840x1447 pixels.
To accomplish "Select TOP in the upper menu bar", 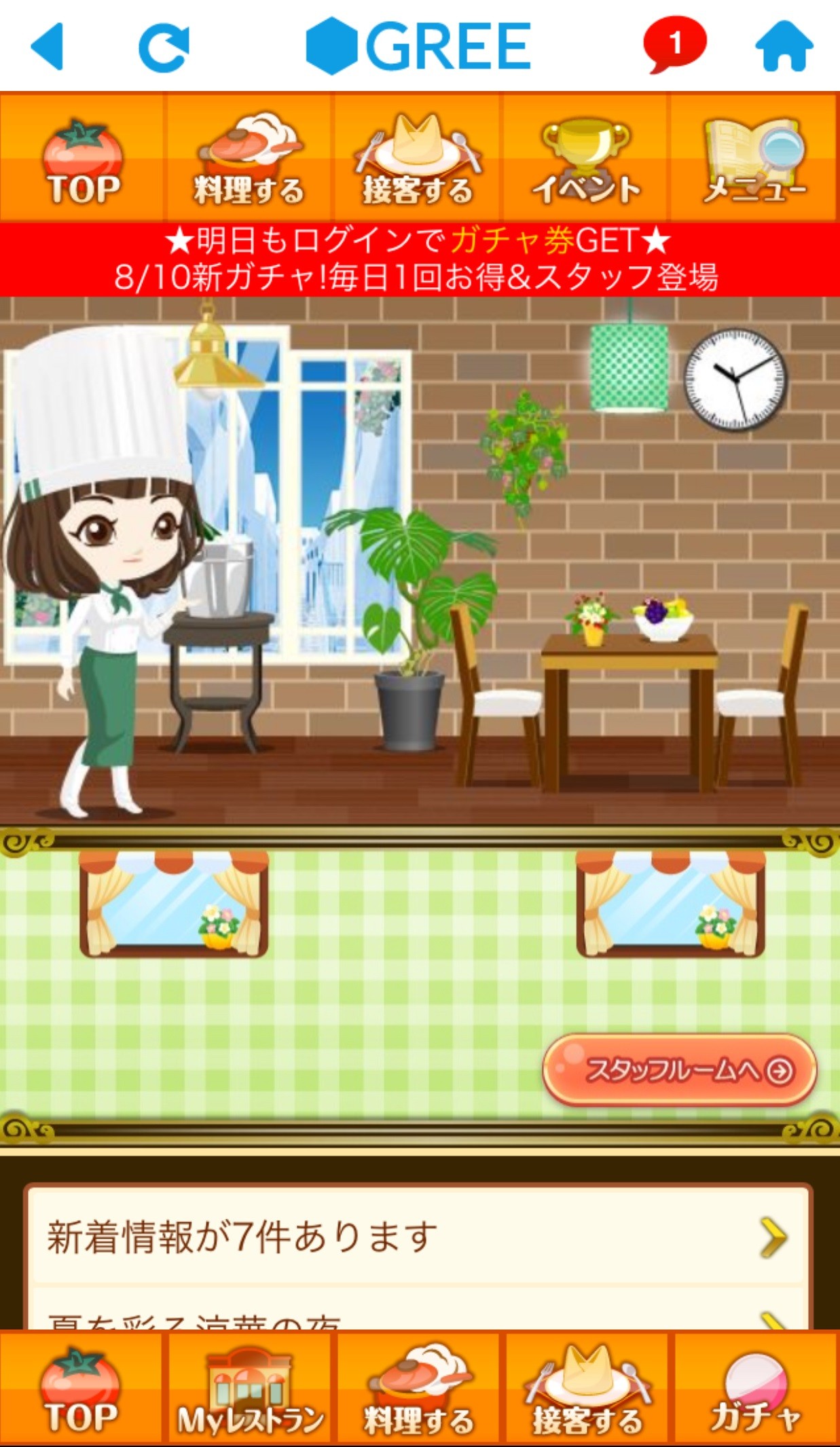I will tap(82, 158).
